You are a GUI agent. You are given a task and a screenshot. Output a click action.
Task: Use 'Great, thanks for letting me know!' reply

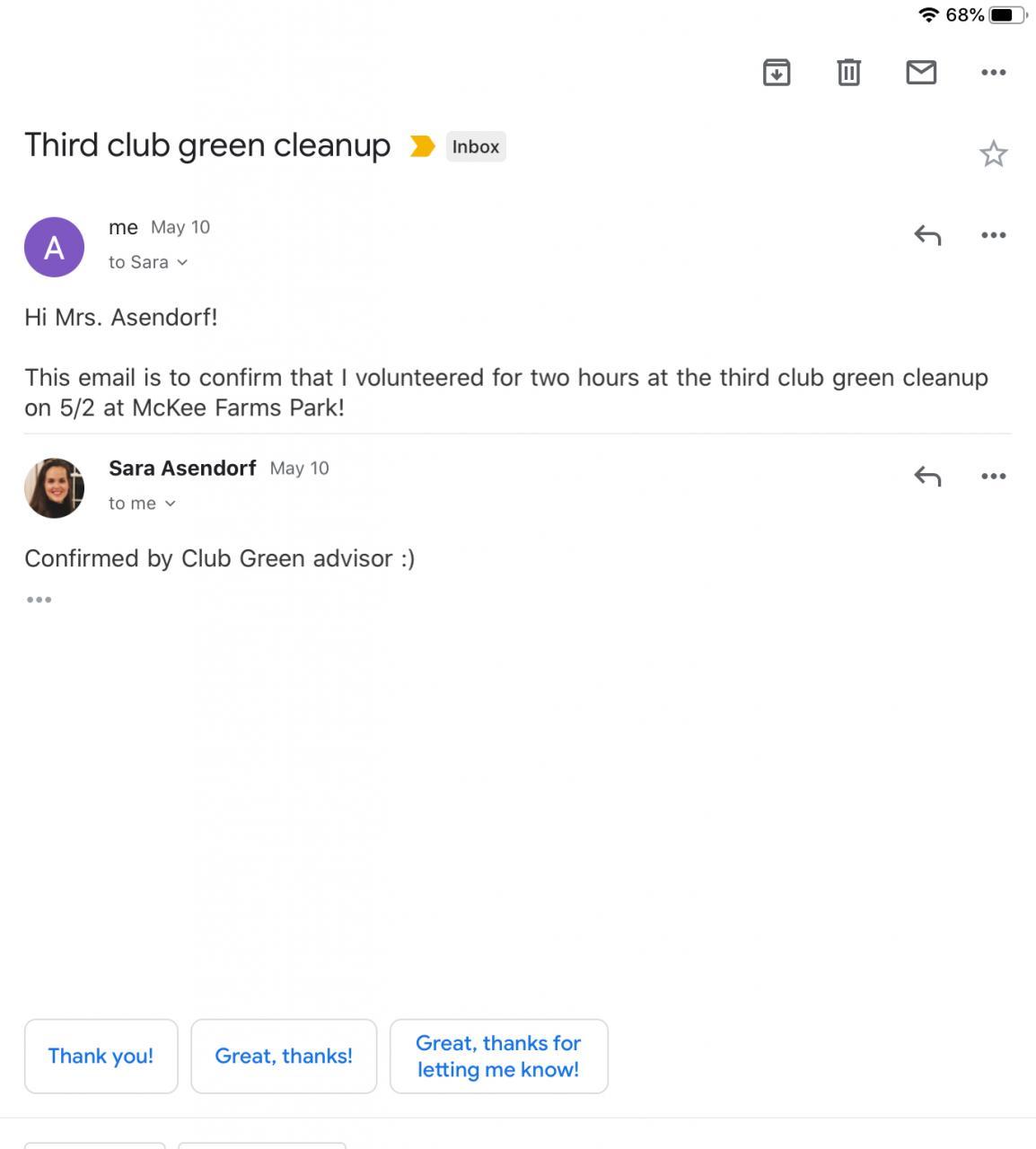498,1056
